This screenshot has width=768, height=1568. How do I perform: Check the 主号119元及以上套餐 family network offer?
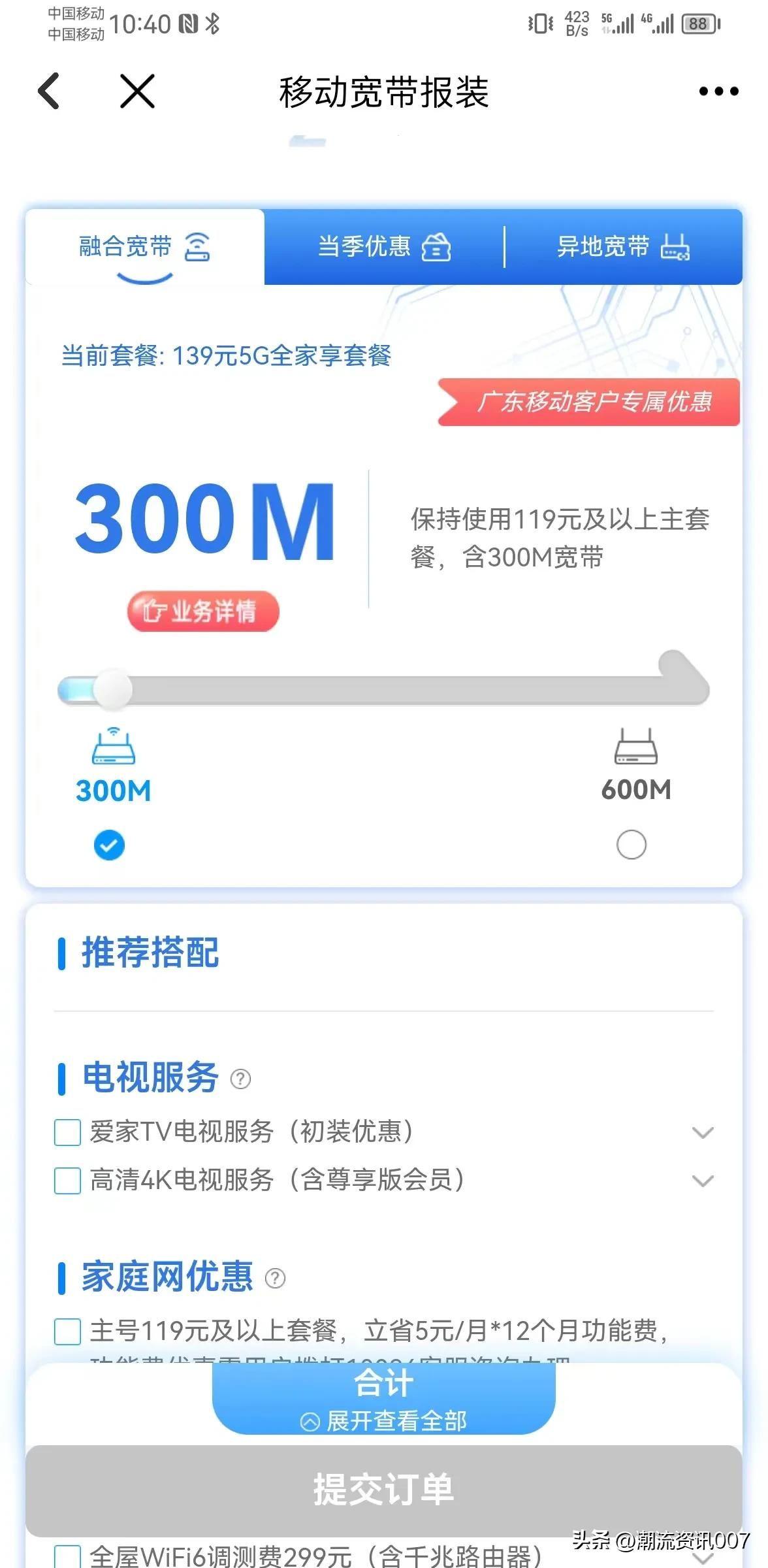(x=67, y=1331)
